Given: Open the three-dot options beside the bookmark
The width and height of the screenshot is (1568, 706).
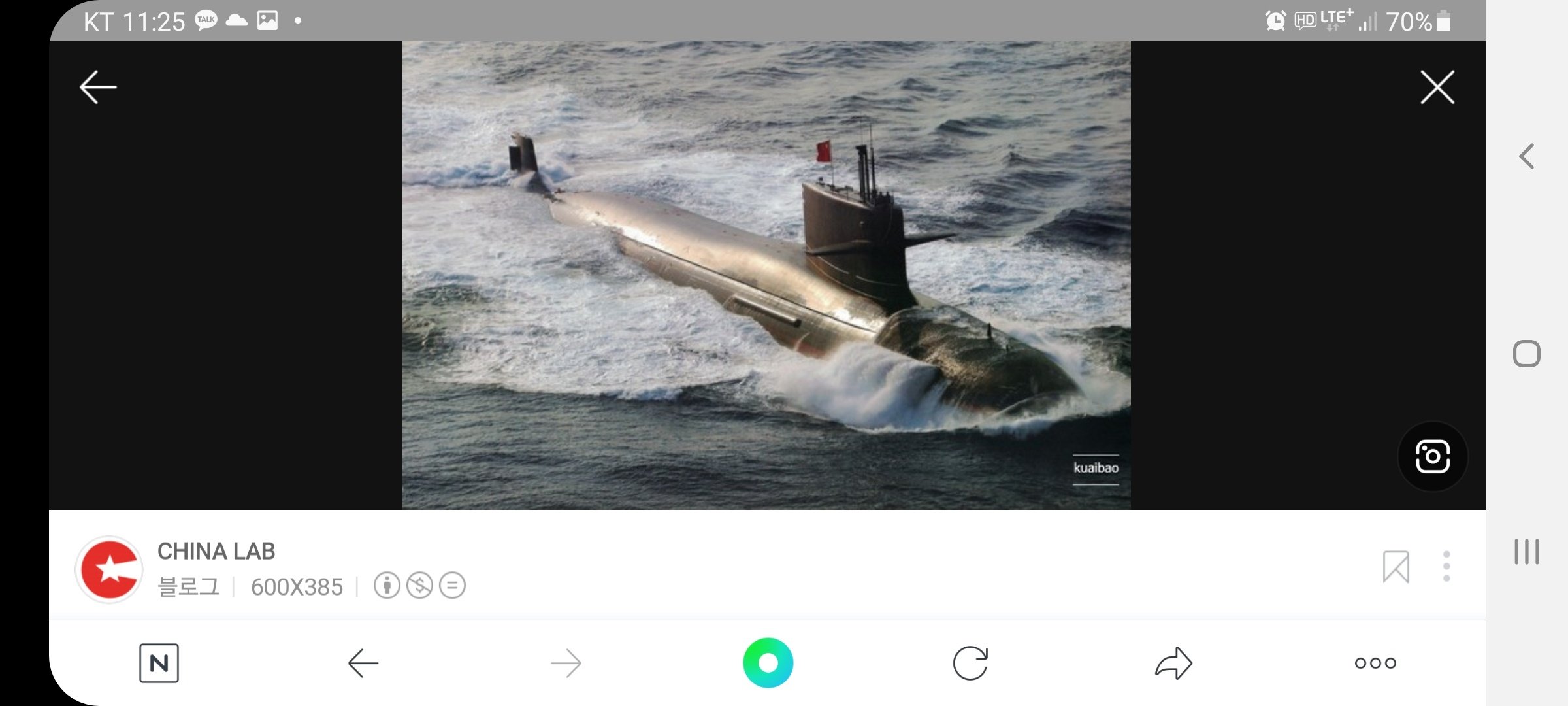Looking at the screenshot, I should tap(1446, 567).
